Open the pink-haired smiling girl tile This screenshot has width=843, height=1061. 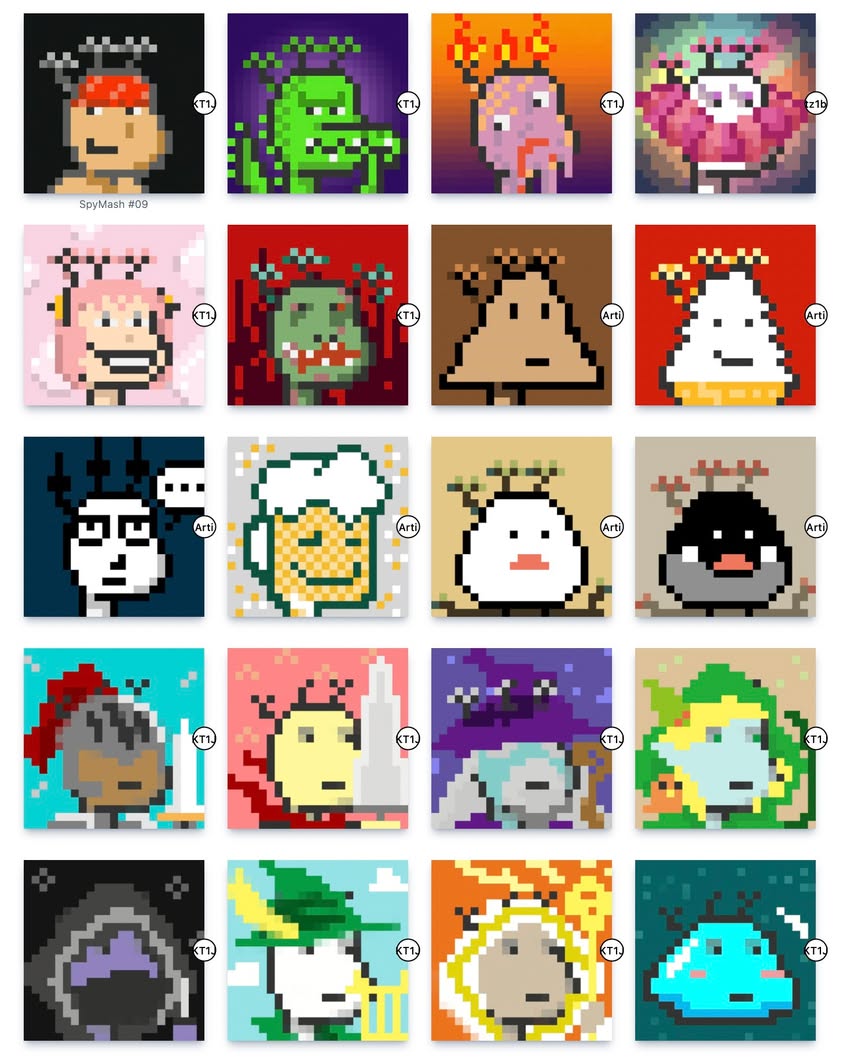[113, 315]
